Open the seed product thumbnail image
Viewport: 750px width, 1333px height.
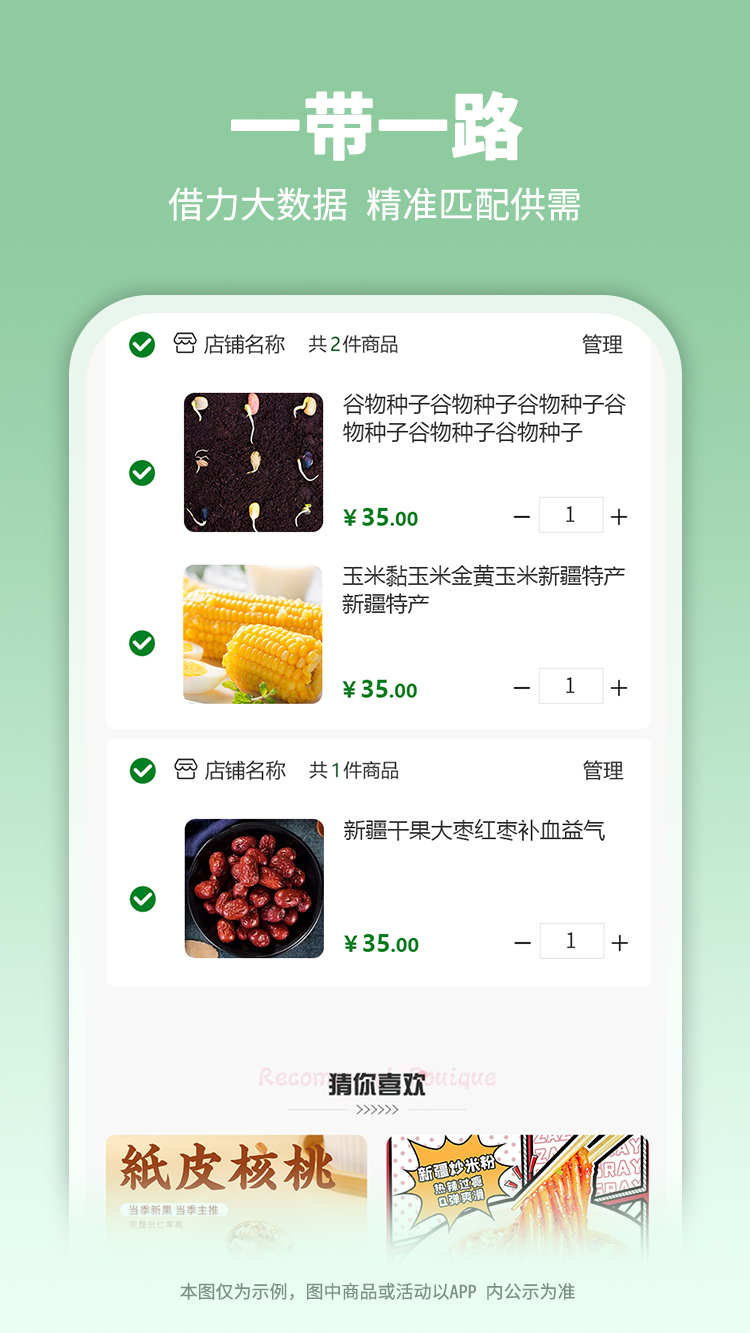tap(253, 461)
